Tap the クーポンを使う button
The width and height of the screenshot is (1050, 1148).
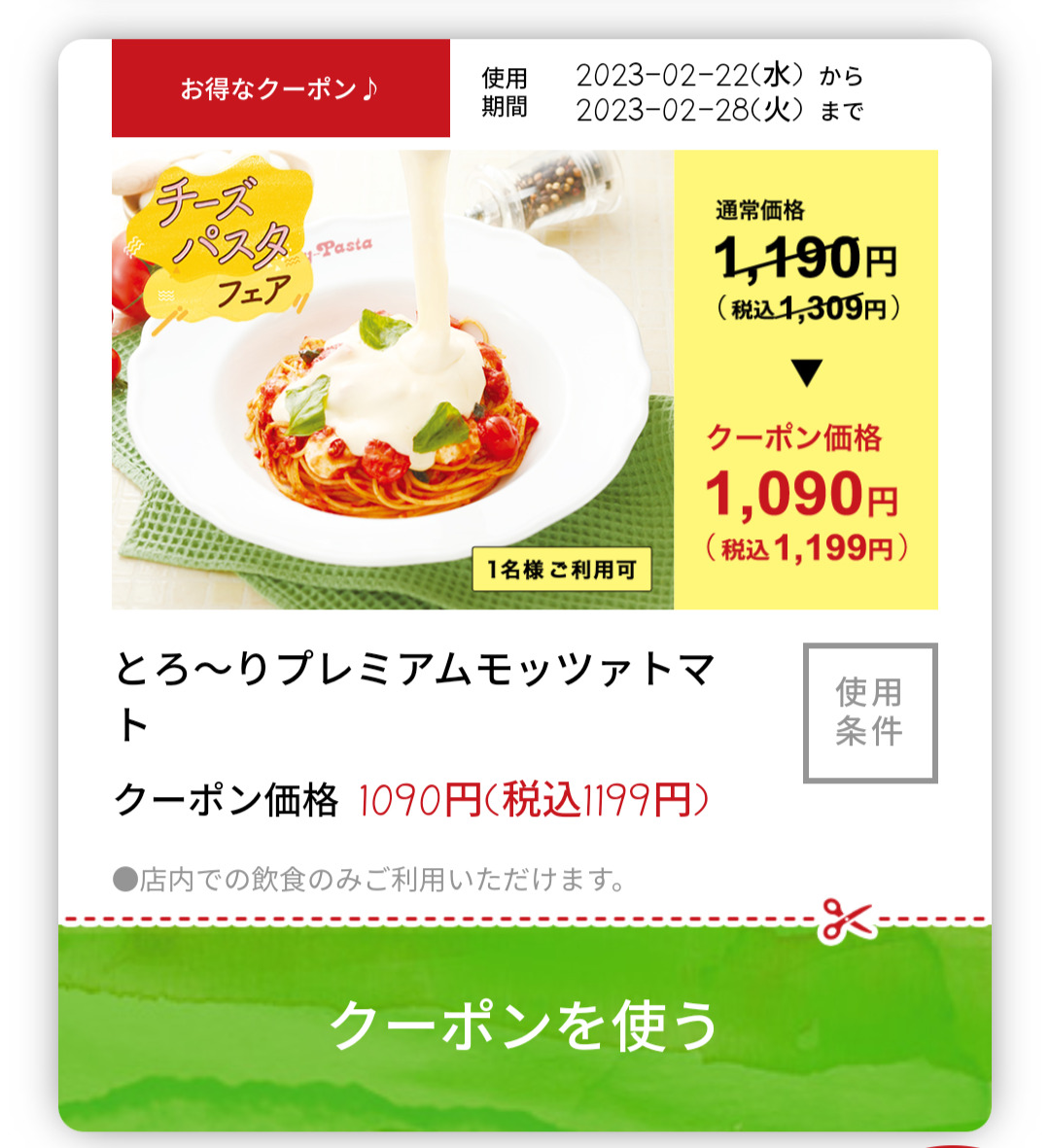(x=525, y=1025)
